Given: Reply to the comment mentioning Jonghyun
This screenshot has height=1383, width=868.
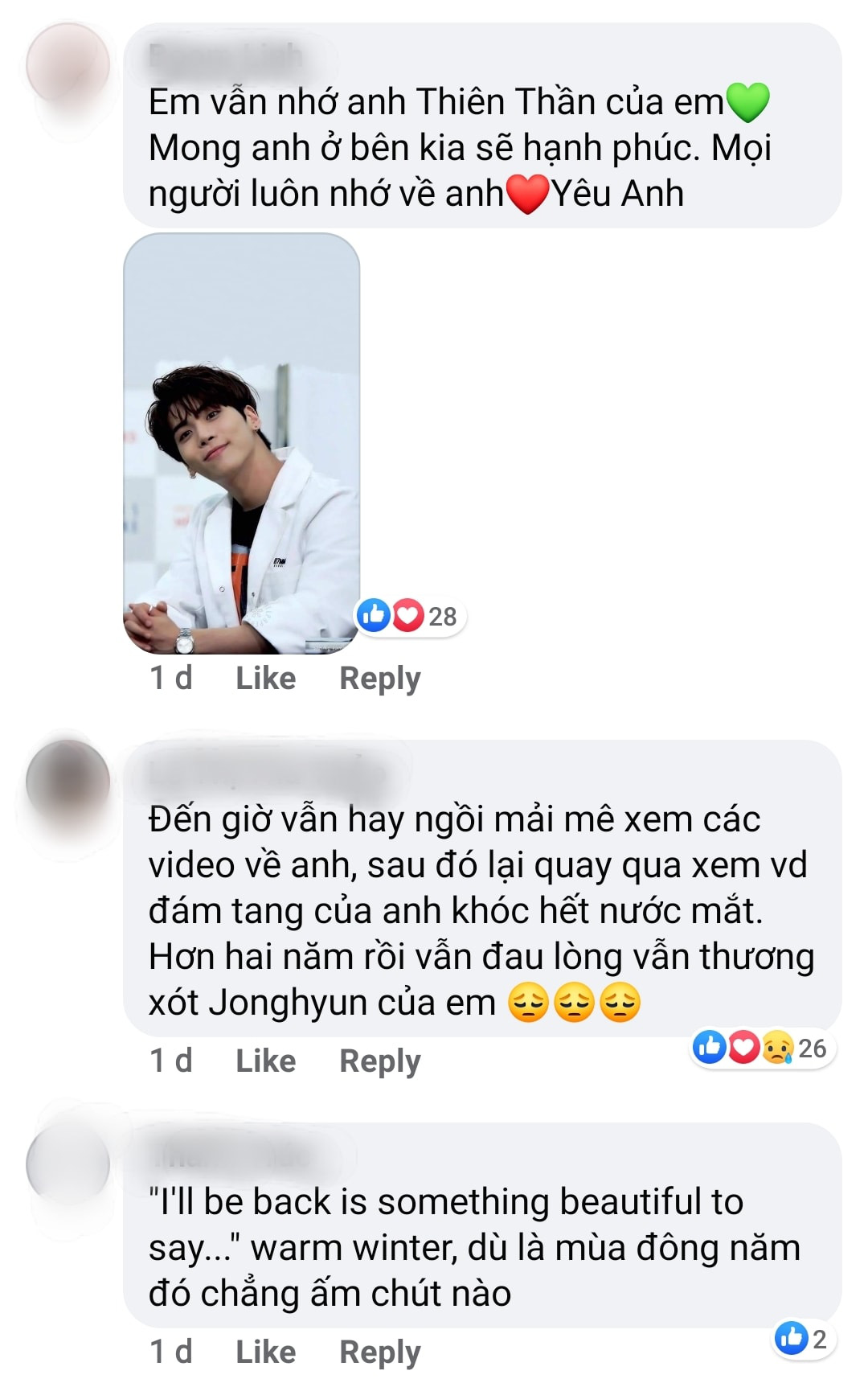Looking at the screenshot, I should click(x=379, y=1061).
